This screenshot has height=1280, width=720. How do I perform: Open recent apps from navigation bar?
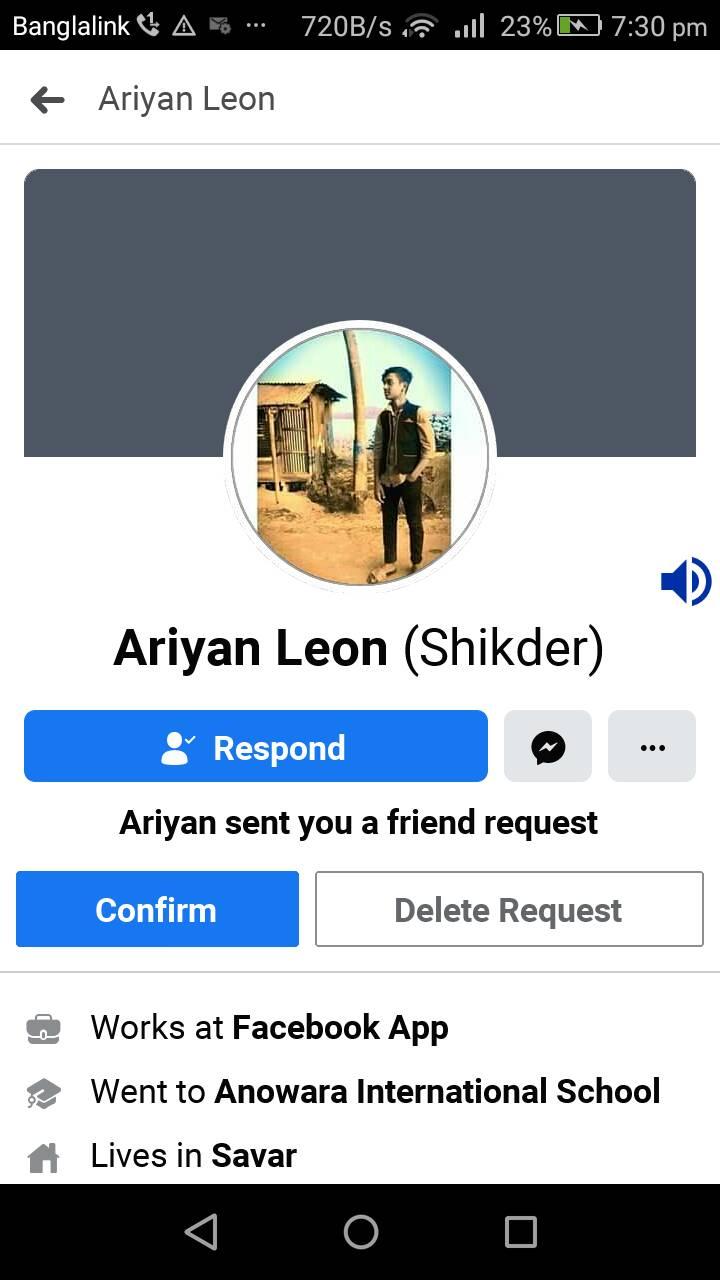(520, 1232)
